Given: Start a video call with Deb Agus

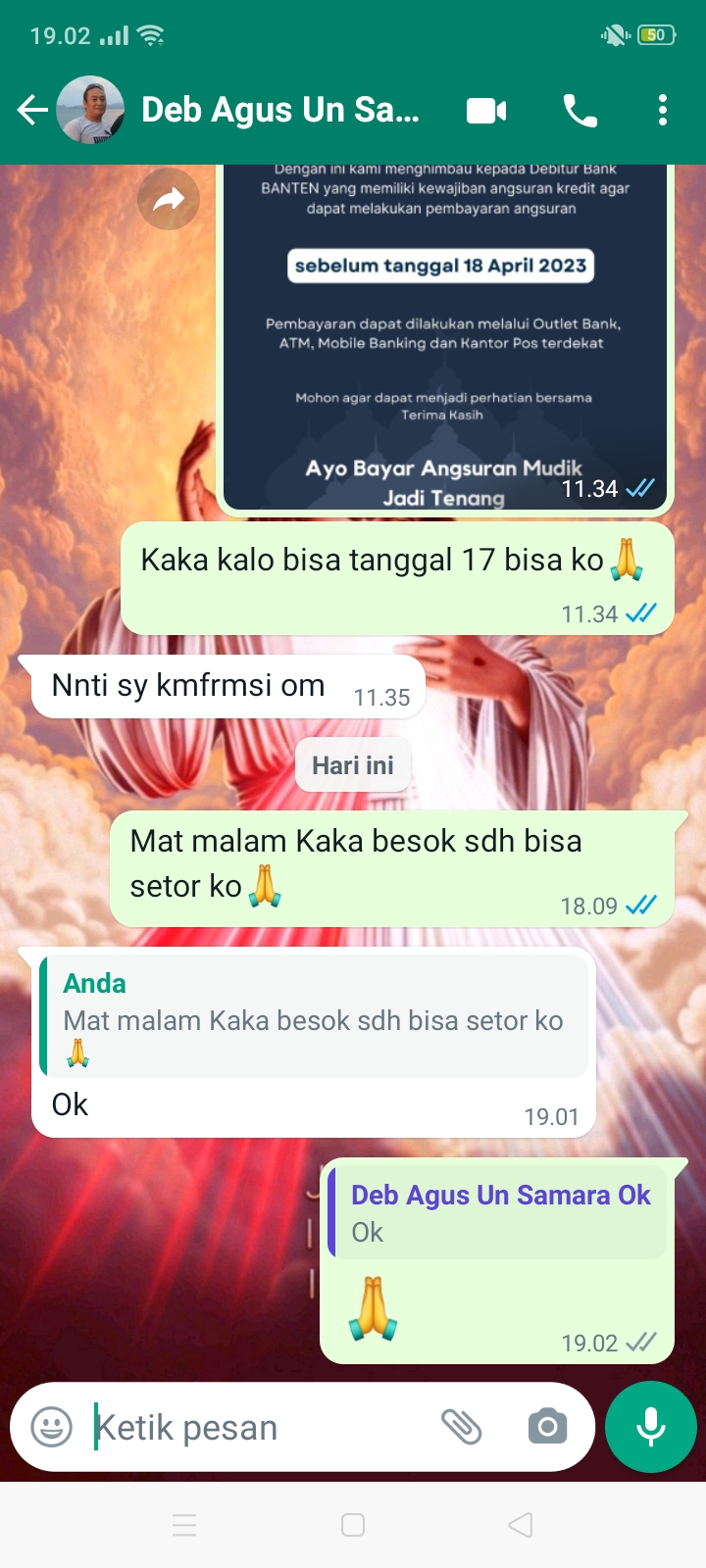Looking at the screenshot, I should point(484,110).
